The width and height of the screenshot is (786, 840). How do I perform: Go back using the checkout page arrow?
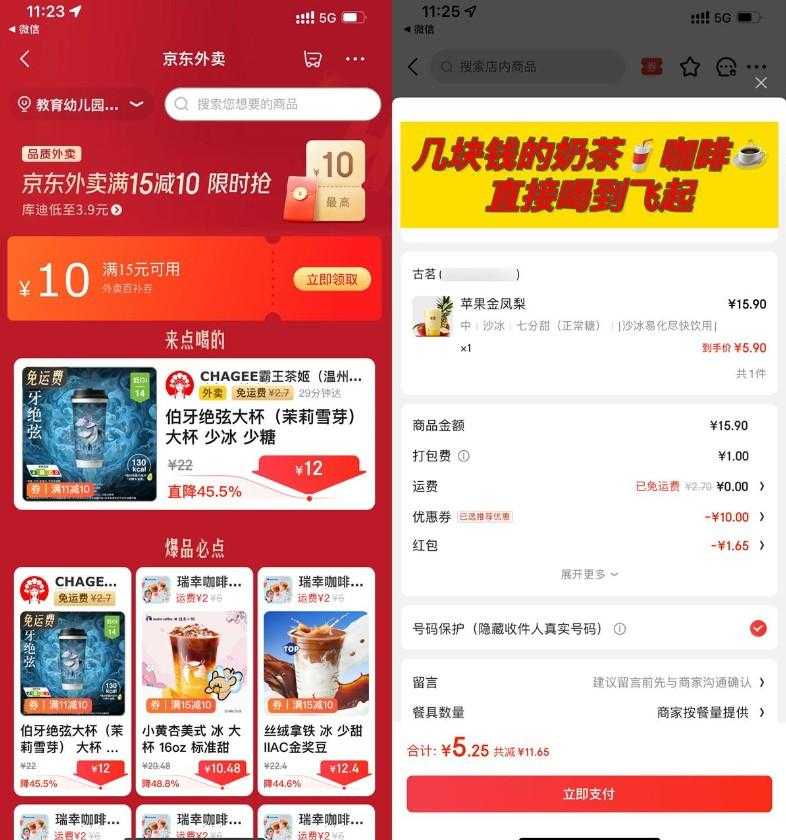pyautogui.click(x=413, y=67)
